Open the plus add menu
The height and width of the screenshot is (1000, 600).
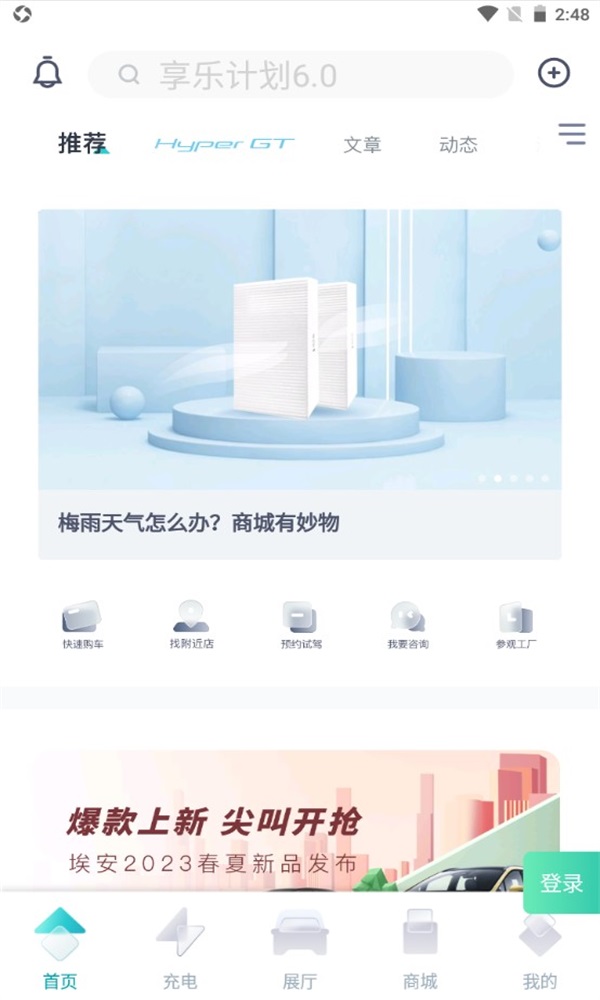(x=553, y=73)
